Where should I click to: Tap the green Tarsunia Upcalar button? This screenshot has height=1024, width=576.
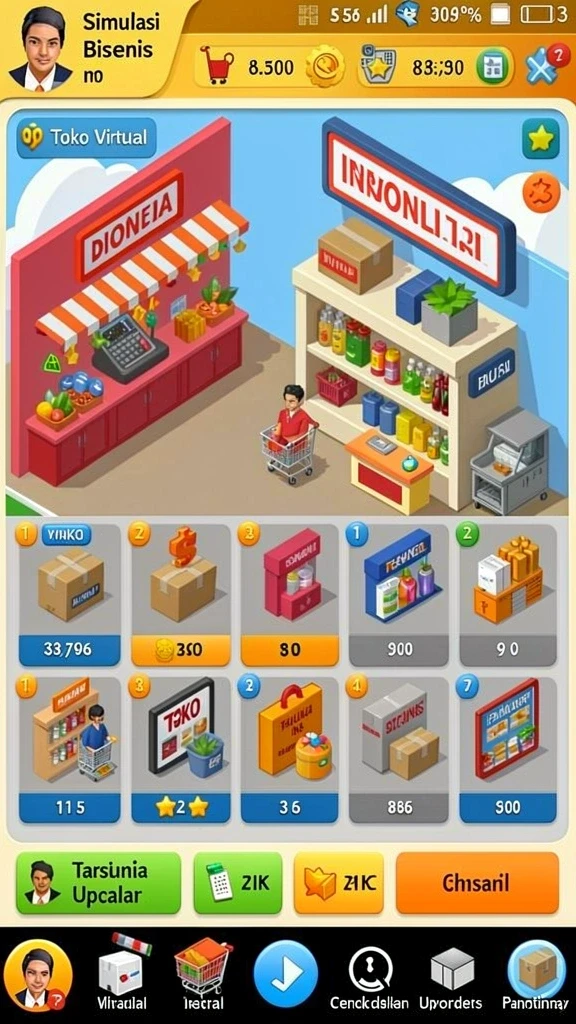pyautogui.click(x=98, y=882)
